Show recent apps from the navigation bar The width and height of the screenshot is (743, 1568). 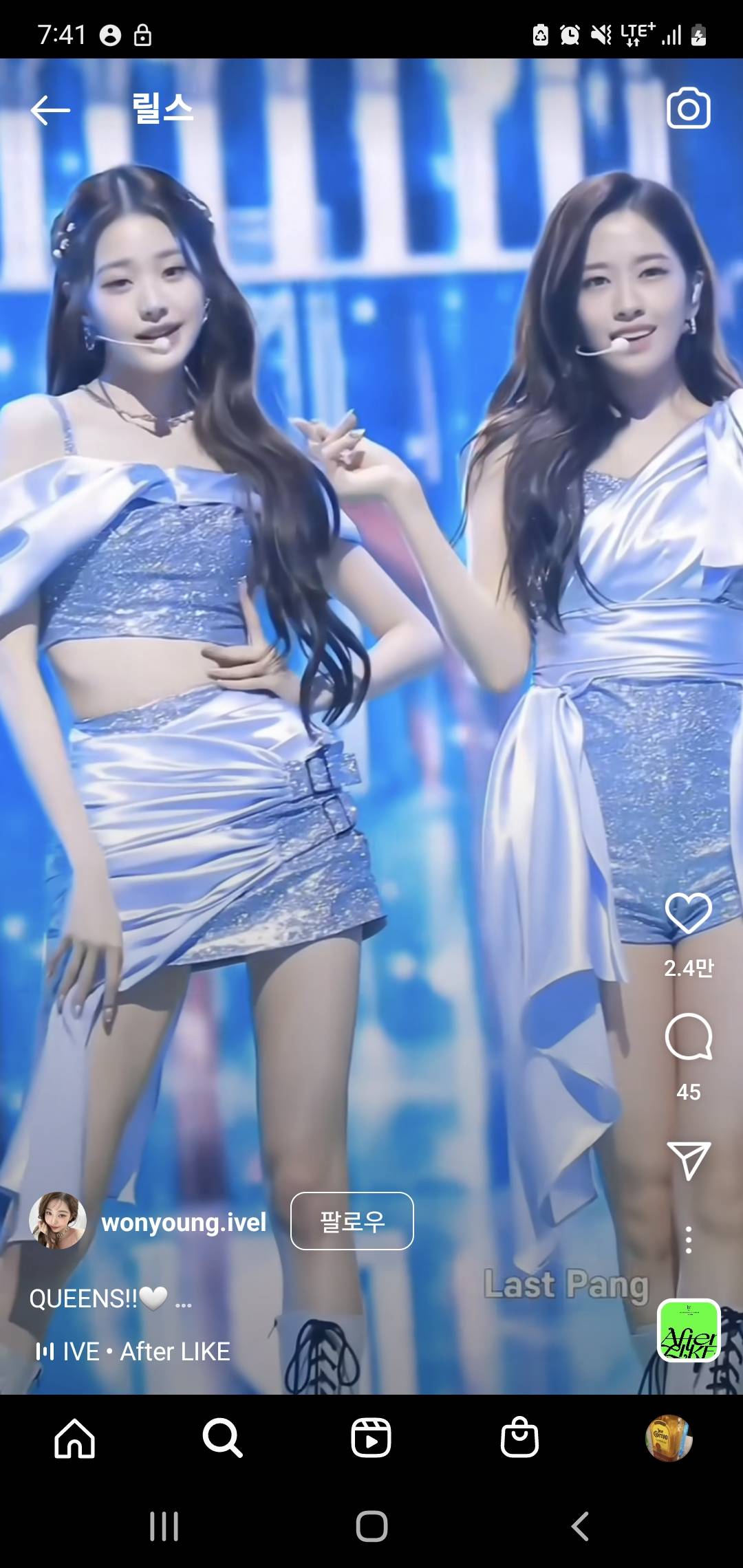pos(164,1526)
